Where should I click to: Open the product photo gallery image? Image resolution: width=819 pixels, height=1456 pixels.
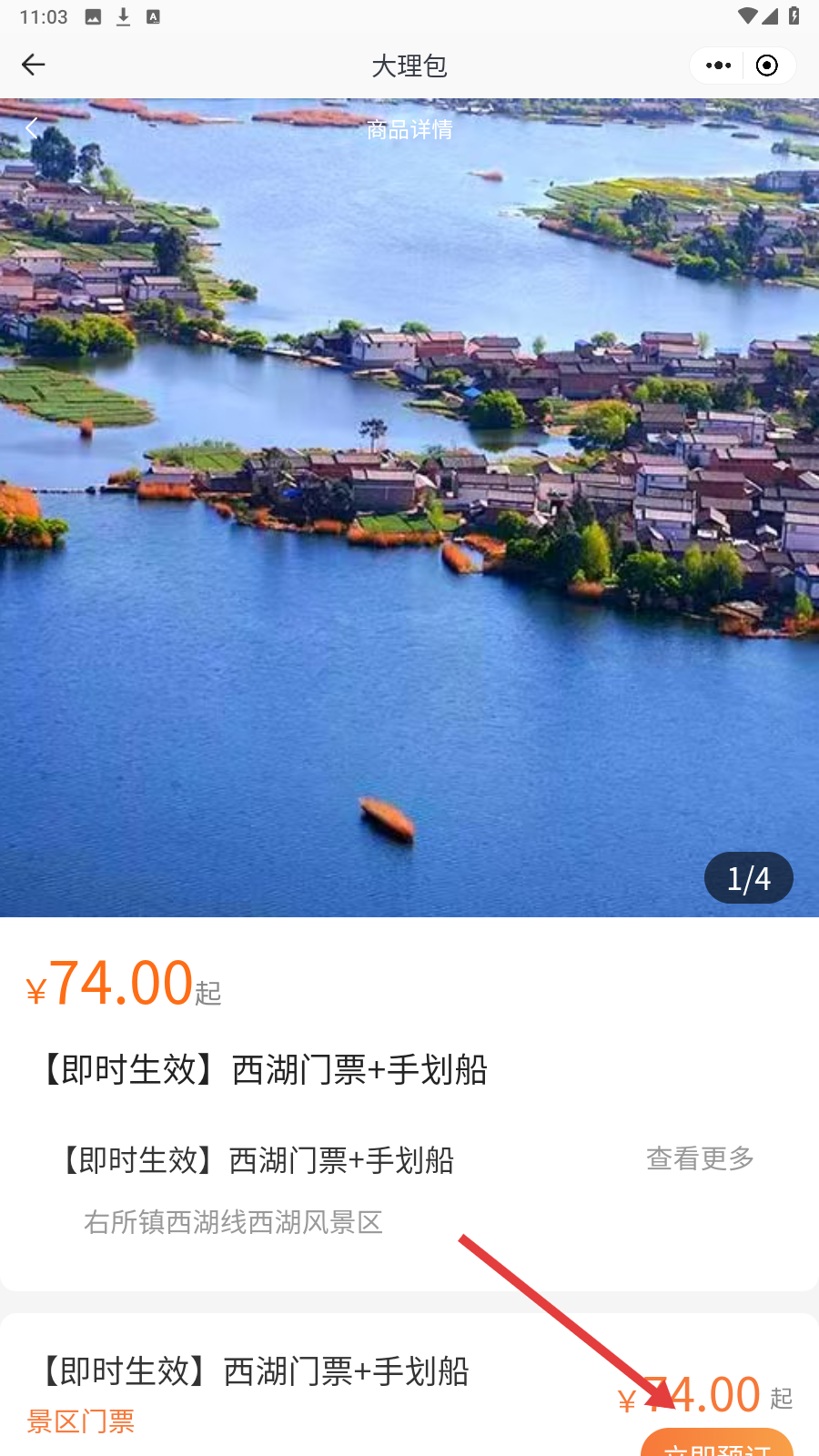409,510
